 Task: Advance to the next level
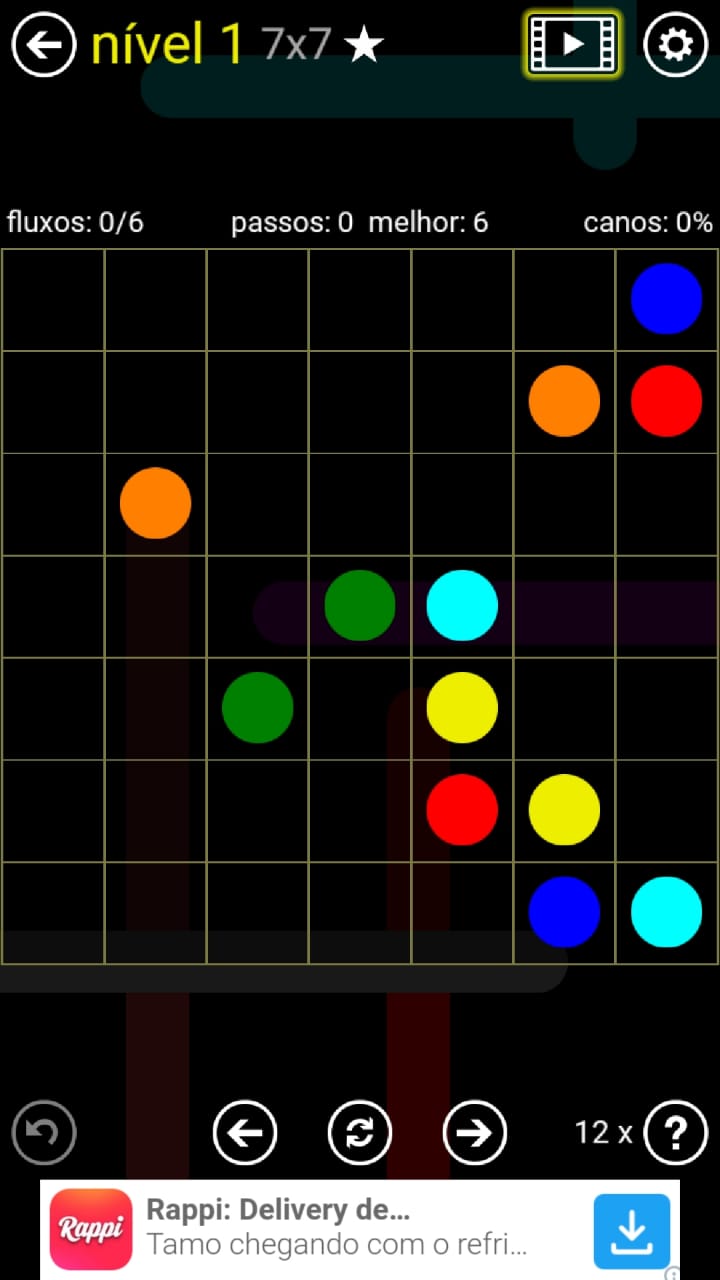pyautogui.click(x=474, y=1133)
